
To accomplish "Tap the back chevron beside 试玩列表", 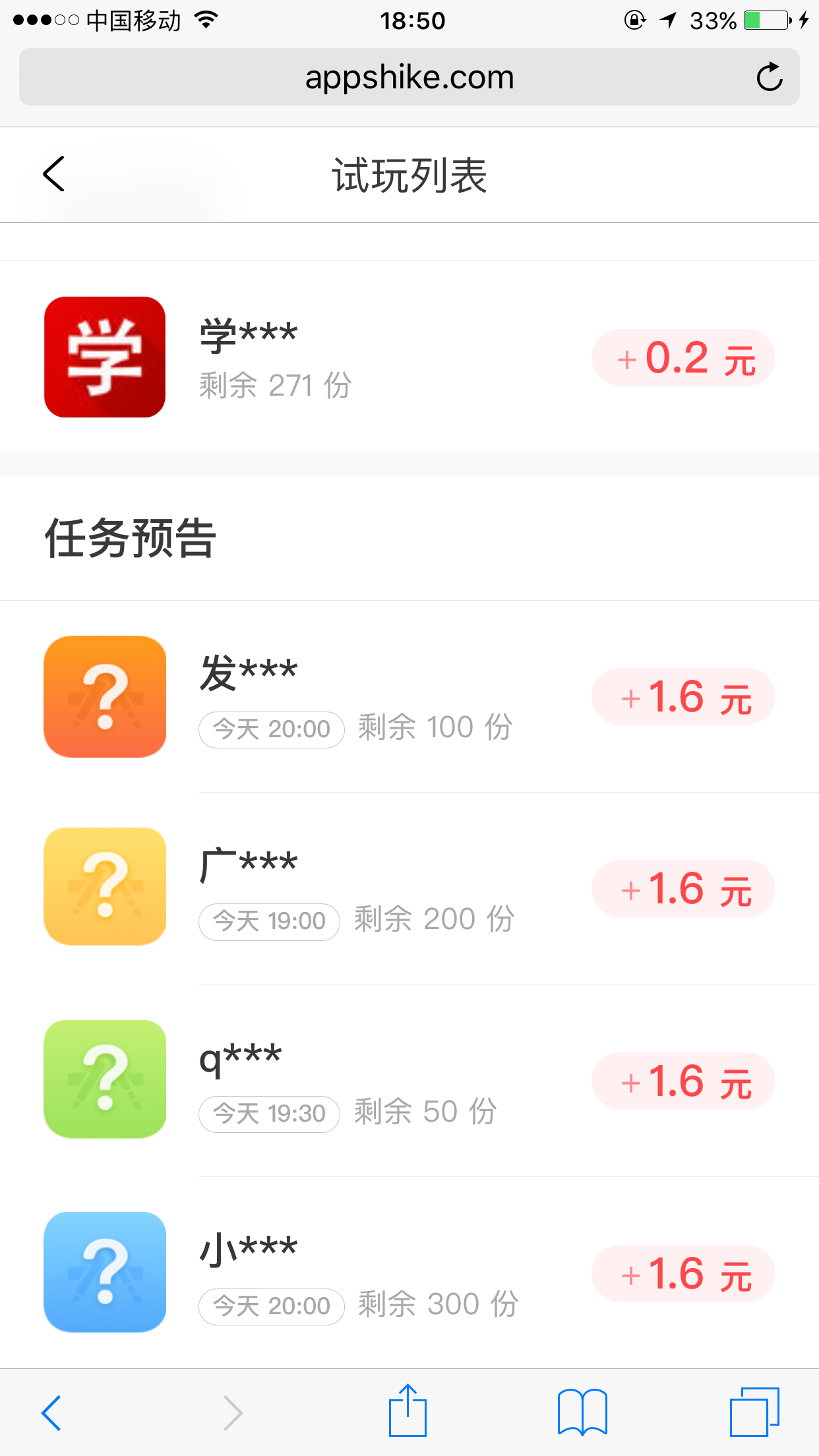I will click(x=53, y=174).
